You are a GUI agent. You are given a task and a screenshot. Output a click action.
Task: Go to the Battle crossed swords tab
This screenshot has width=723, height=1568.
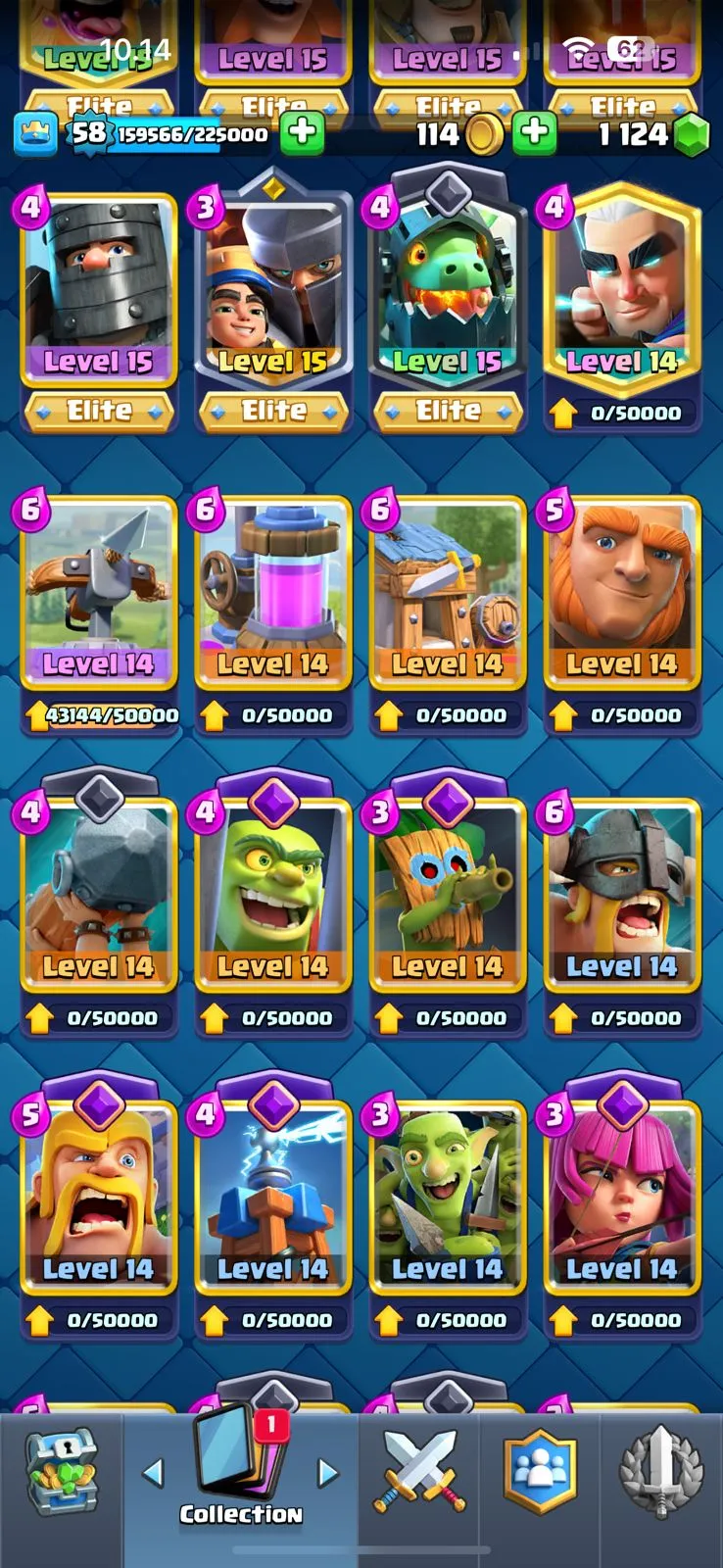pos(419,1470)
